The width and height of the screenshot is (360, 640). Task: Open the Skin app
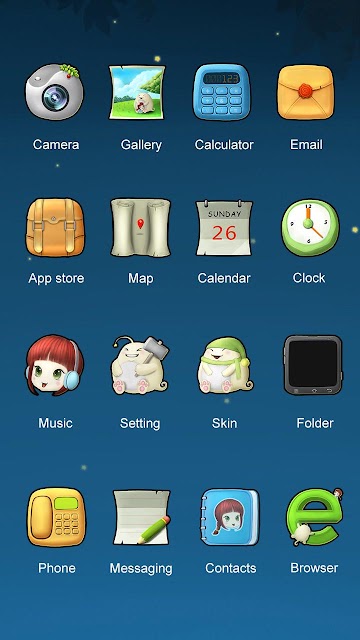225,365
